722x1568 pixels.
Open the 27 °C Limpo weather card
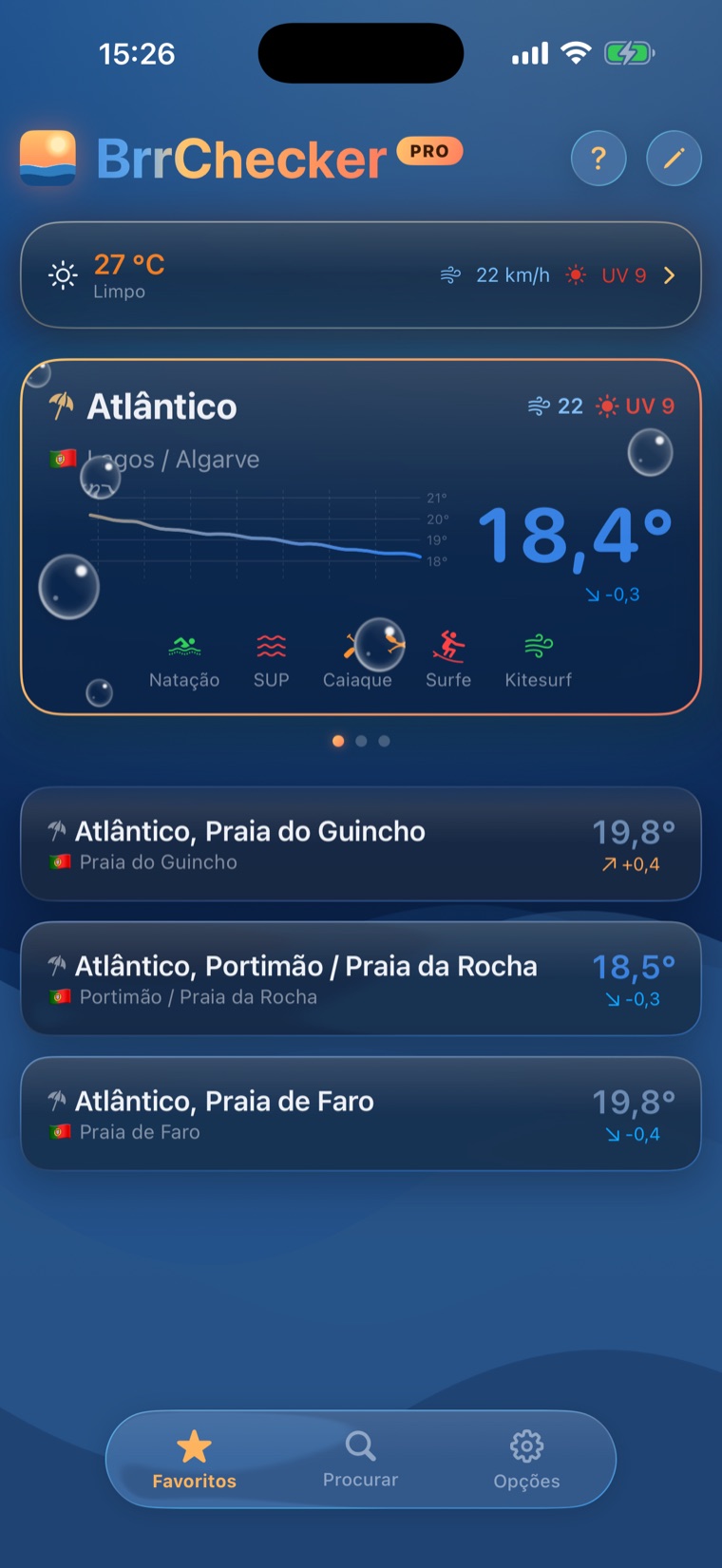[361, 275]
